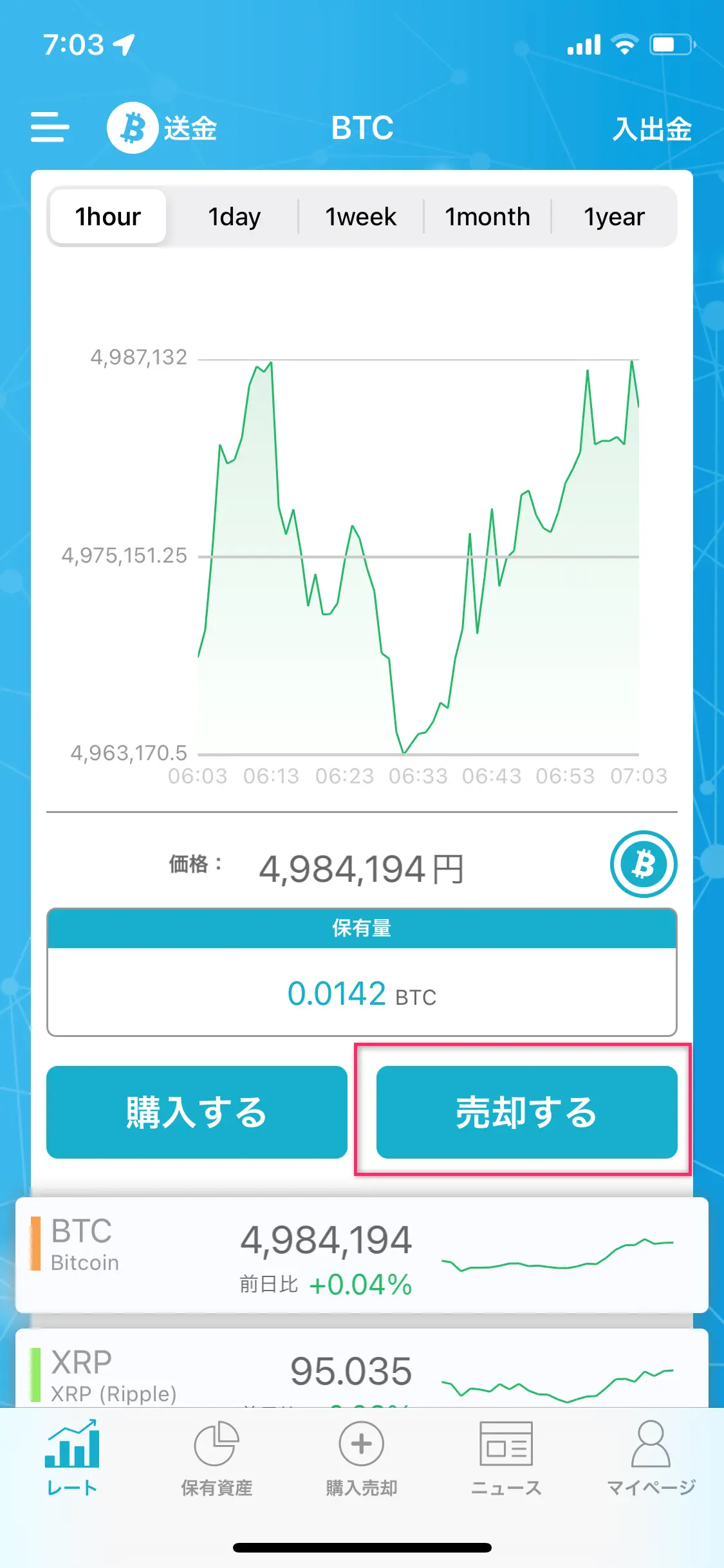Switch chart to 1week range

[x=361, y=216]
